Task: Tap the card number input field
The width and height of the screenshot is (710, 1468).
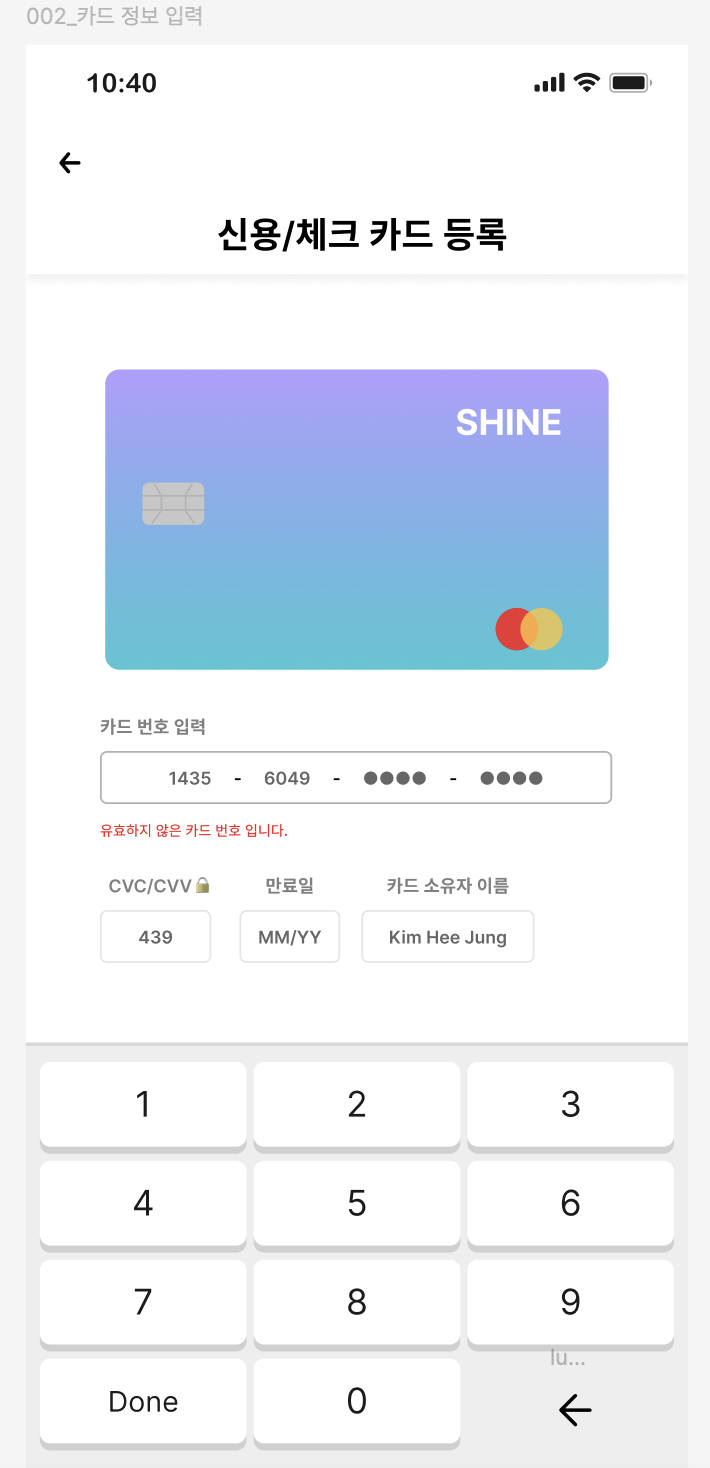Action: coord(355,777)
